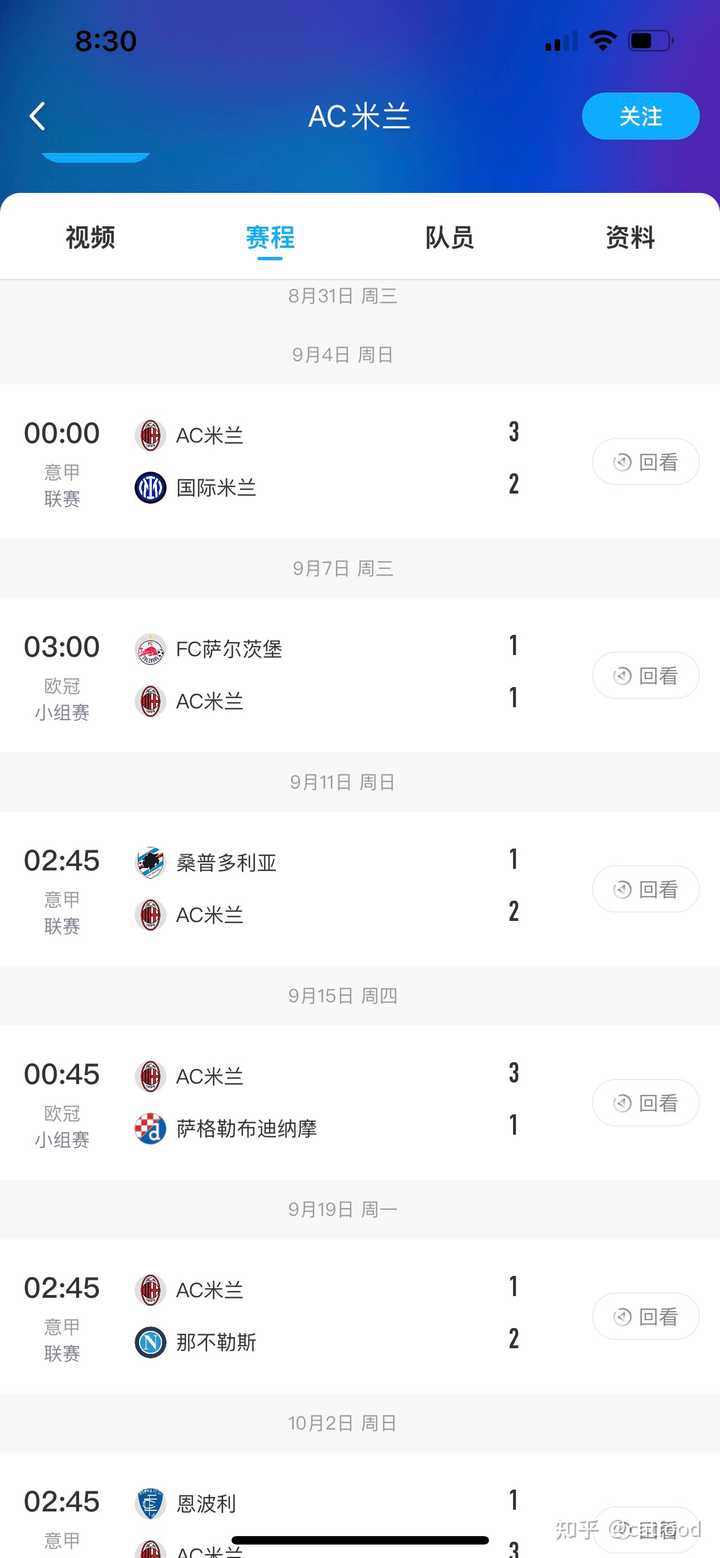Screen dimensions: 720x1558
Task: Switch to the 资料 tab
Action: tap(630, 237)
